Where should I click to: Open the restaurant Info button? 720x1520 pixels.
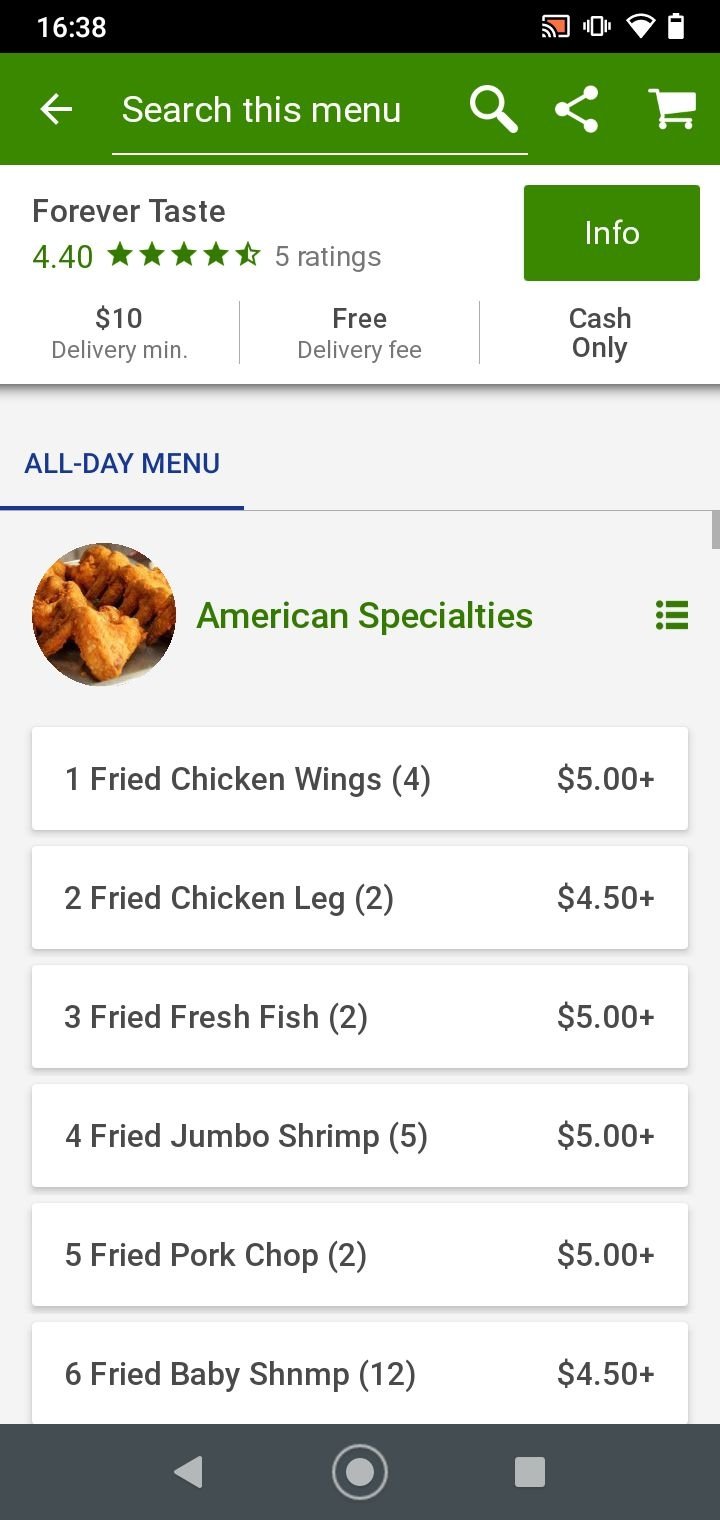click(611, 233)
